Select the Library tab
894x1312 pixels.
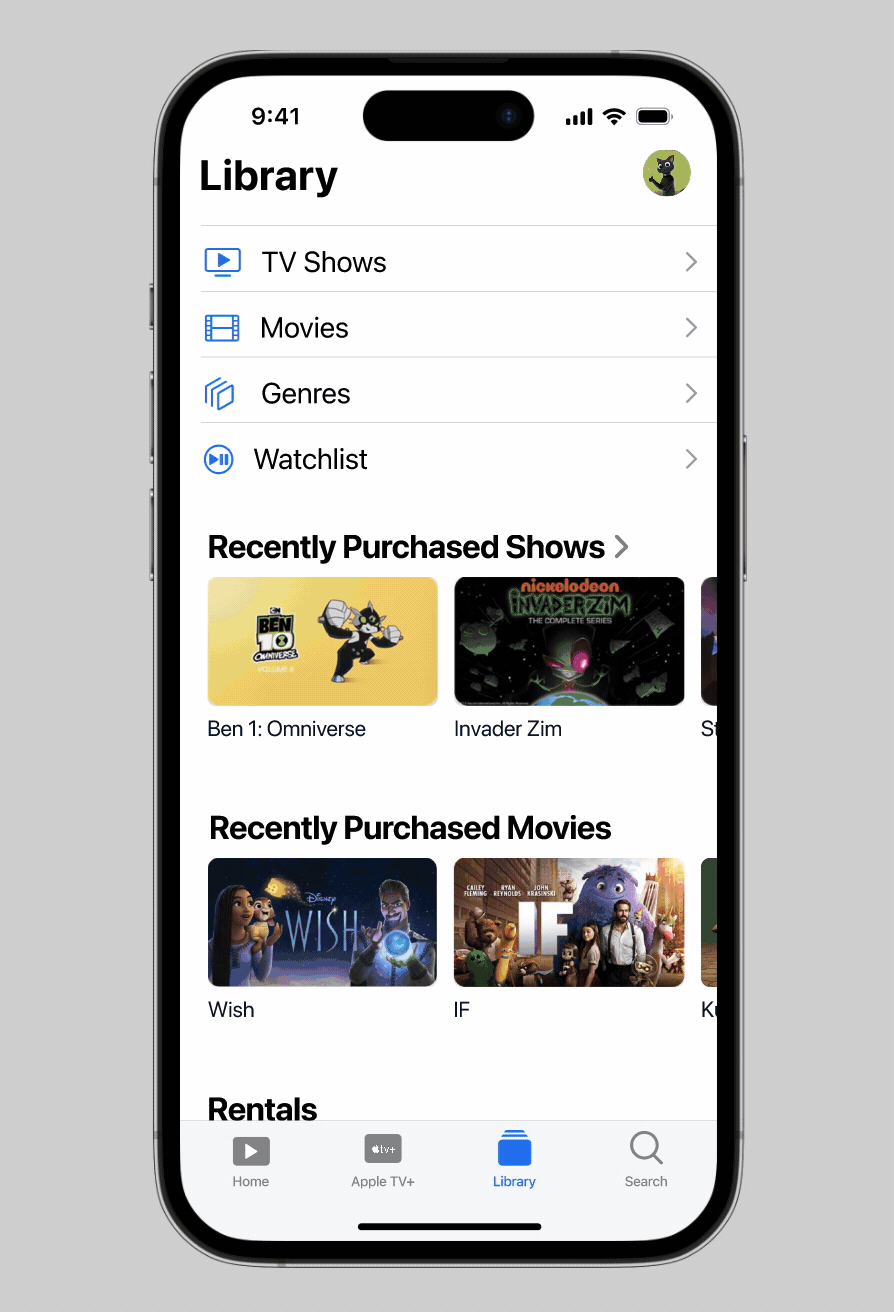pos(514,1161)
